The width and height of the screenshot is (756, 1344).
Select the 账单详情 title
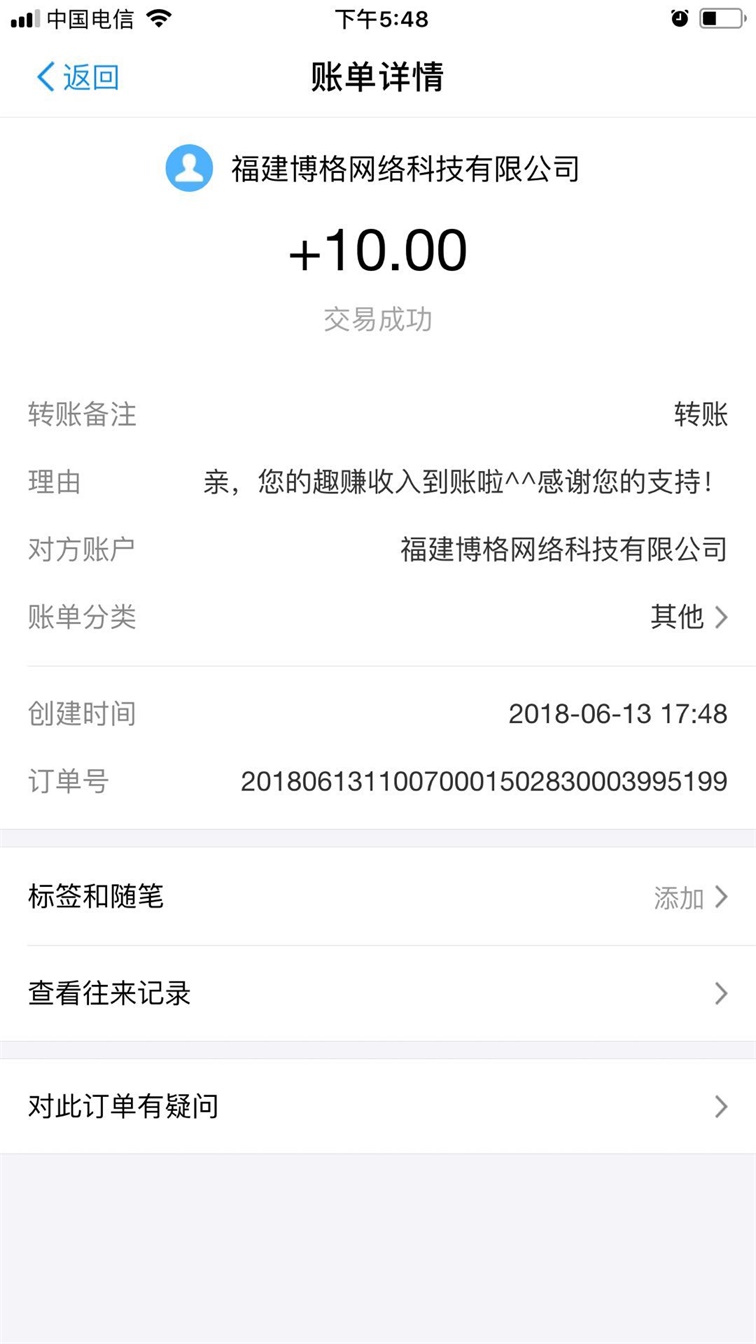coord(378,76)
